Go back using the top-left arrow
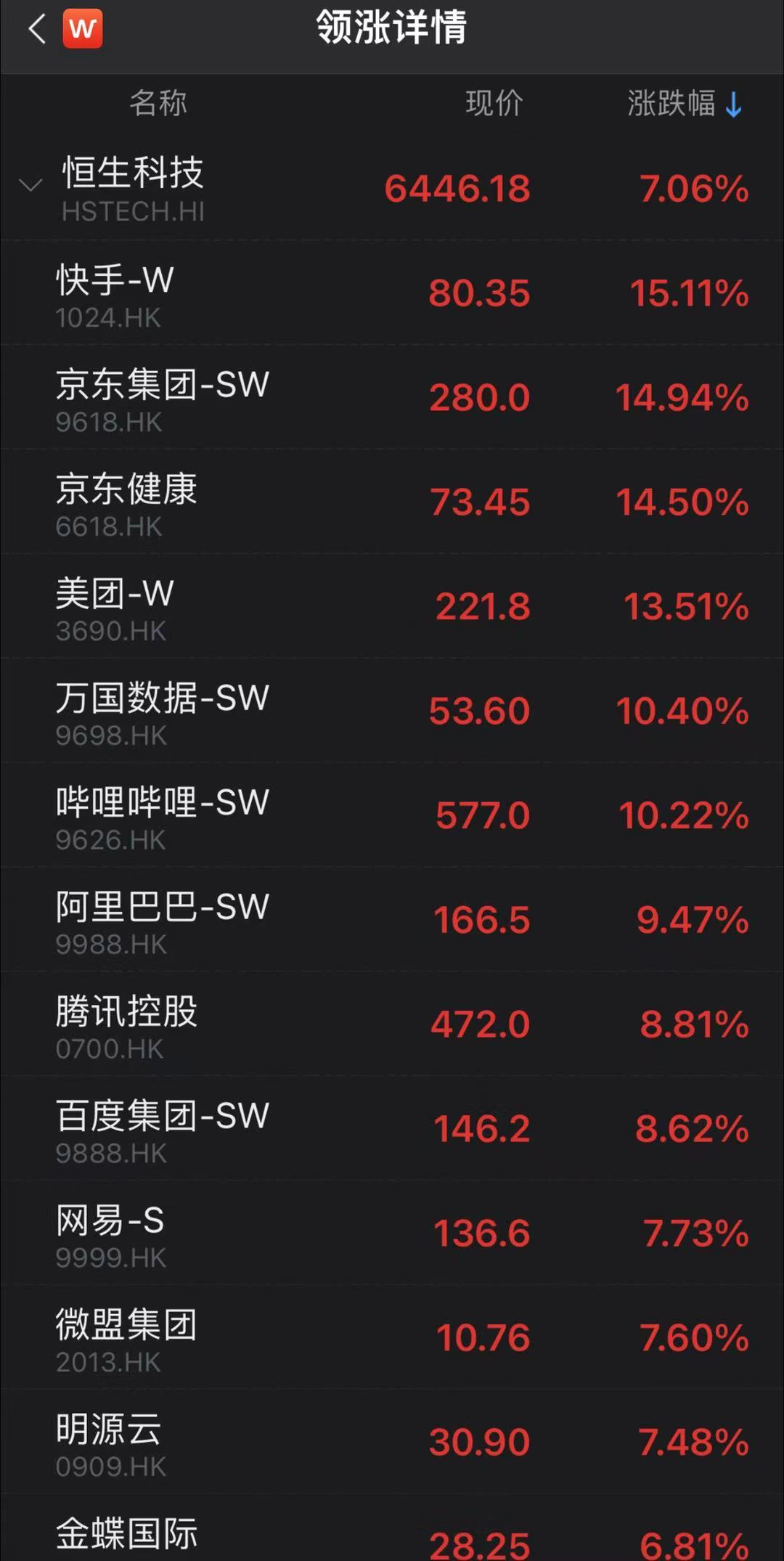The image size is (784, 1561). (36, 29)
